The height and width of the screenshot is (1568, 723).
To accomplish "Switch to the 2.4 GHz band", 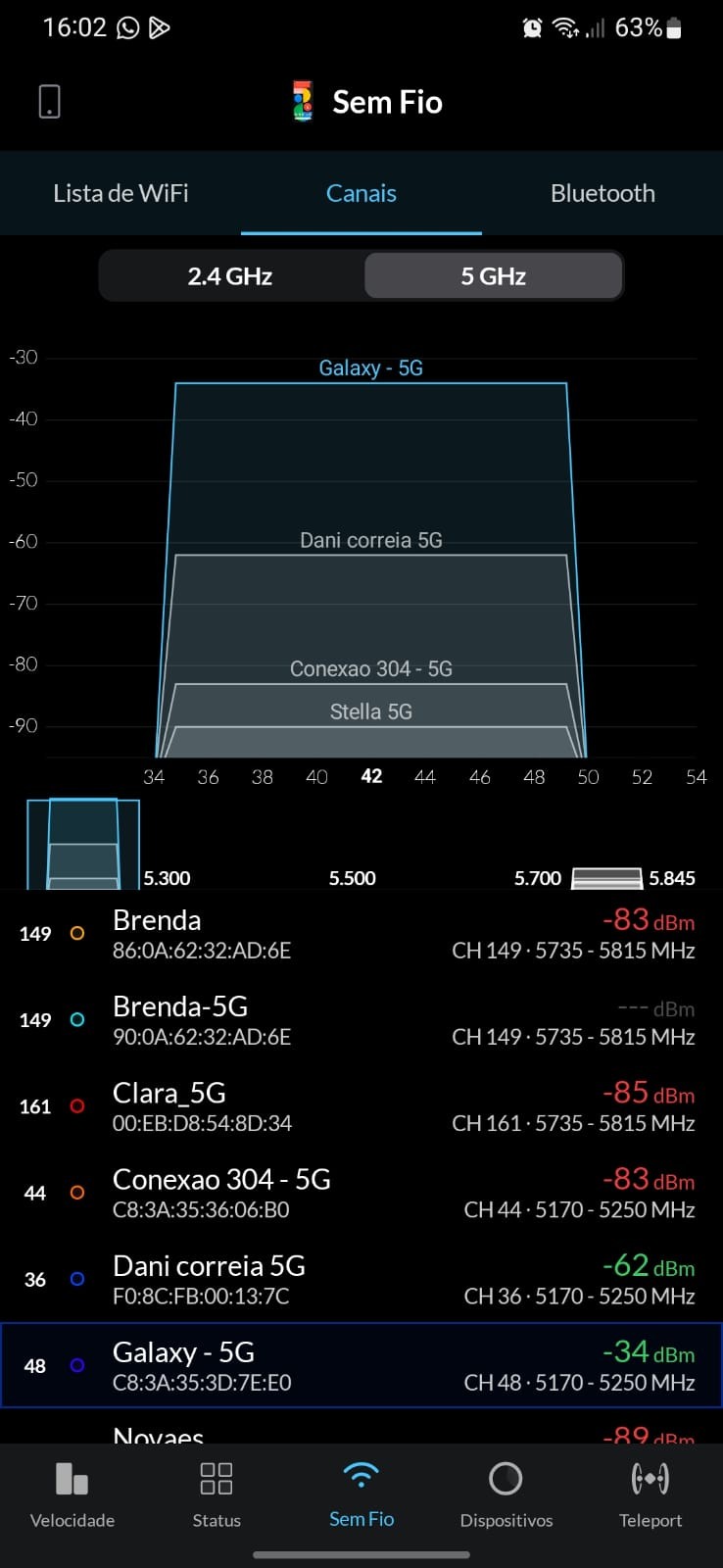I will point(230,276).
